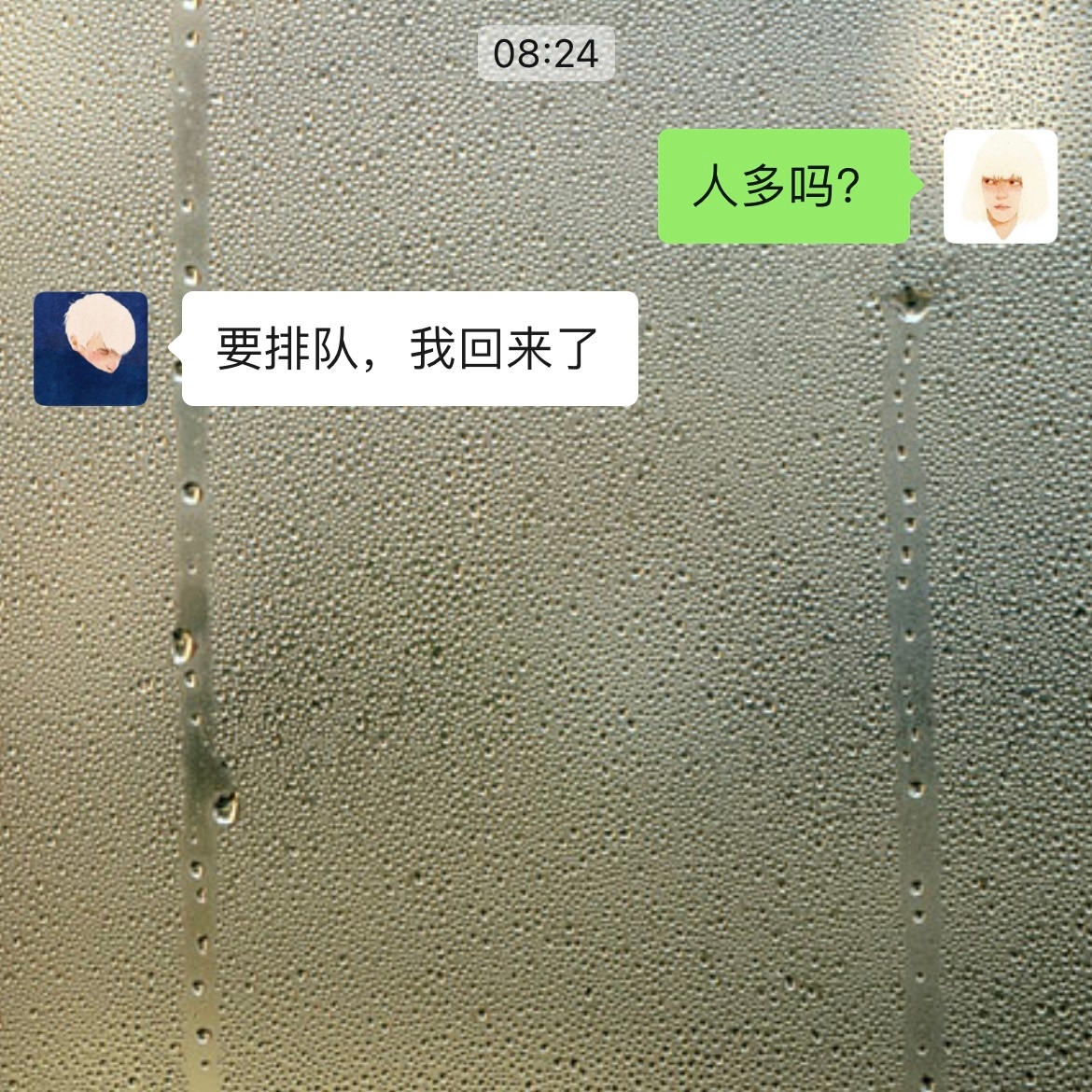Open the sender's avatar with blue background
Screen dimensions: 1092x1092
coord(91,348)
